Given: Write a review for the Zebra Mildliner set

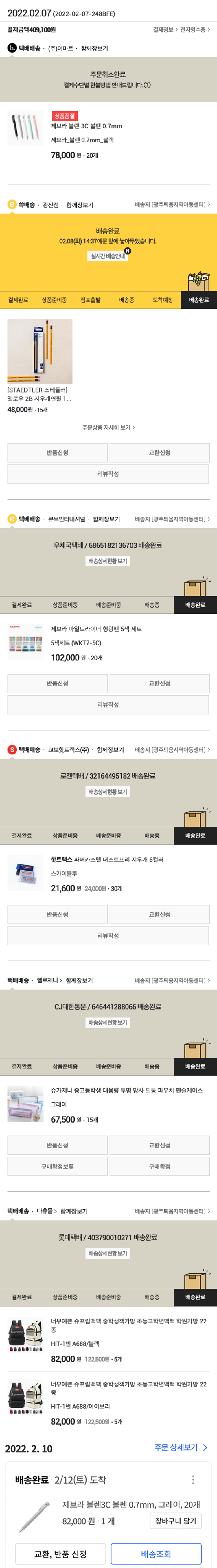Looking at the screenshot, I should (108, 704).
